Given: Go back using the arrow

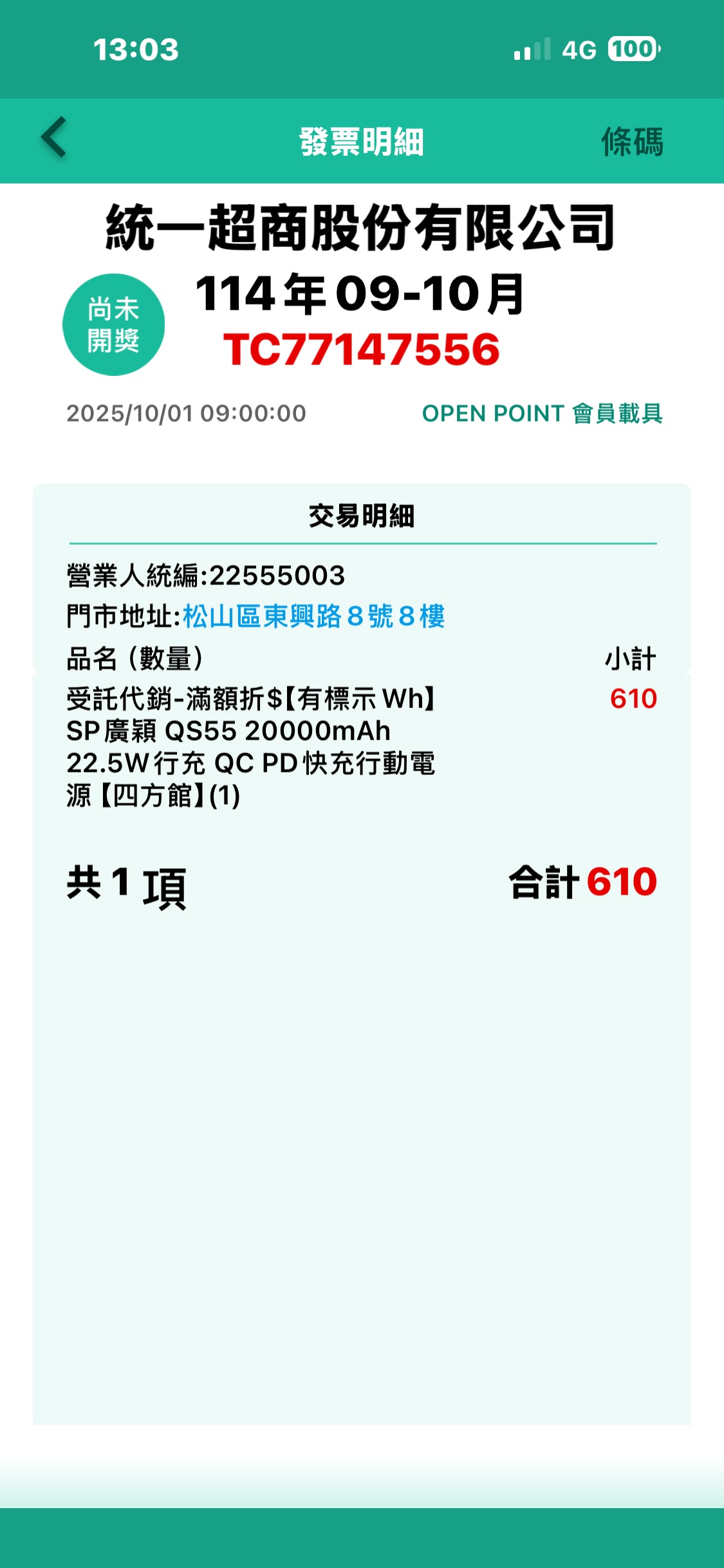Looking at the screenshot, I should coord(54,138).
